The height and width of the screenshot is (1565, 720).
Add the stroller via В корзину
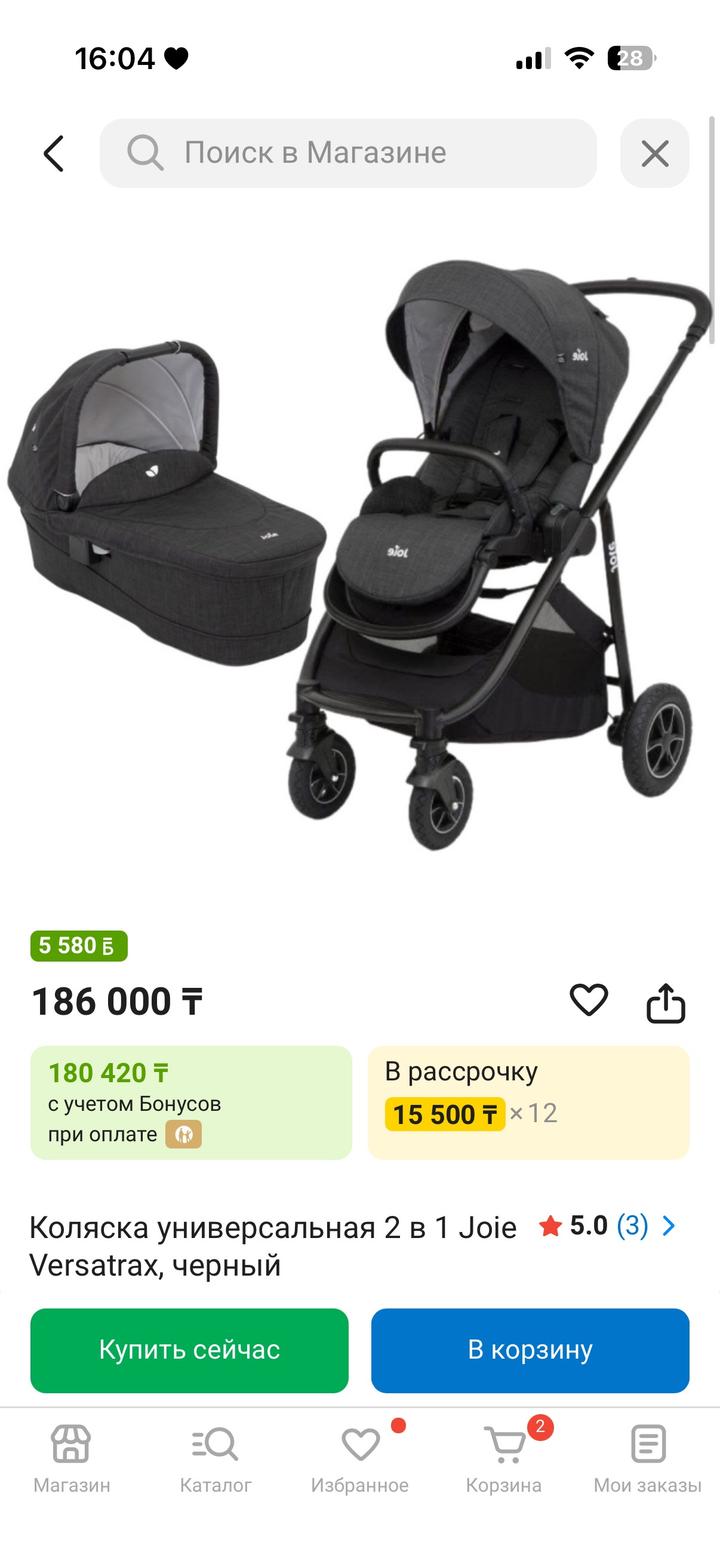tap(530, 1350)
